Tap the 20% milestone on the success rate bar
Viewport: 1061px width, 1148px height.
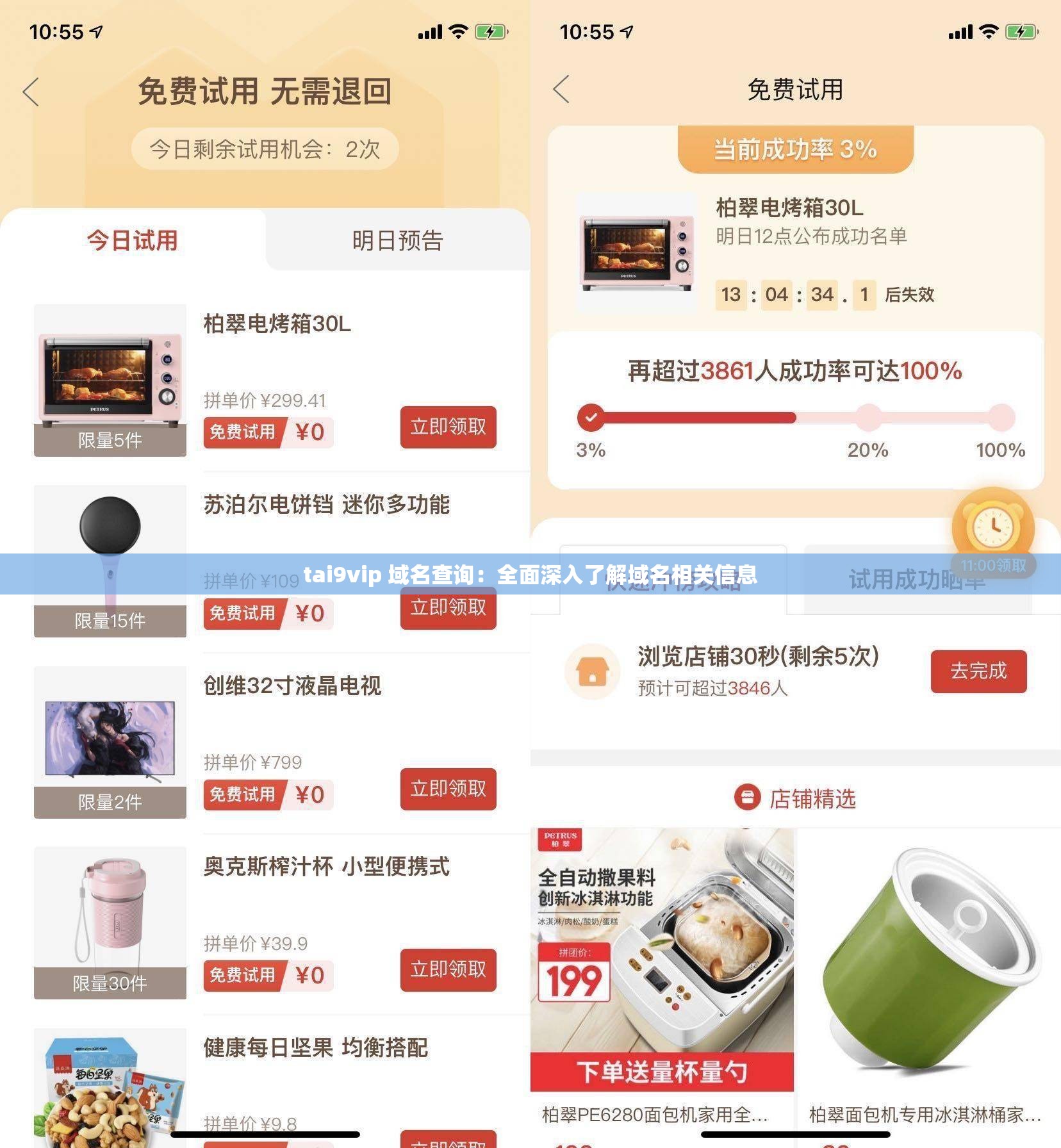coord(868,416)
